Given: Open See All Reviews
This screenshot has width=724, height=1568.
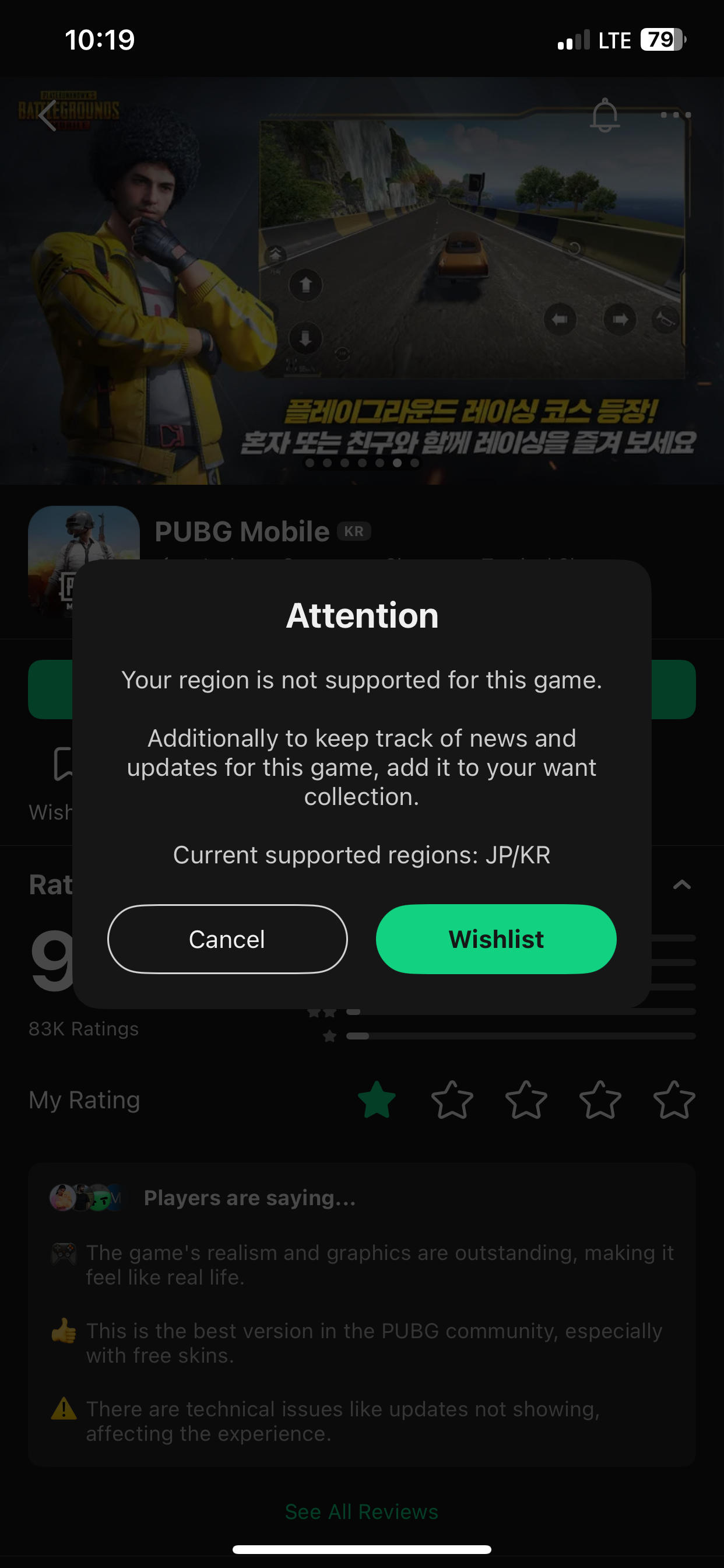Looking at the screenshot, I should [361, 1511].
